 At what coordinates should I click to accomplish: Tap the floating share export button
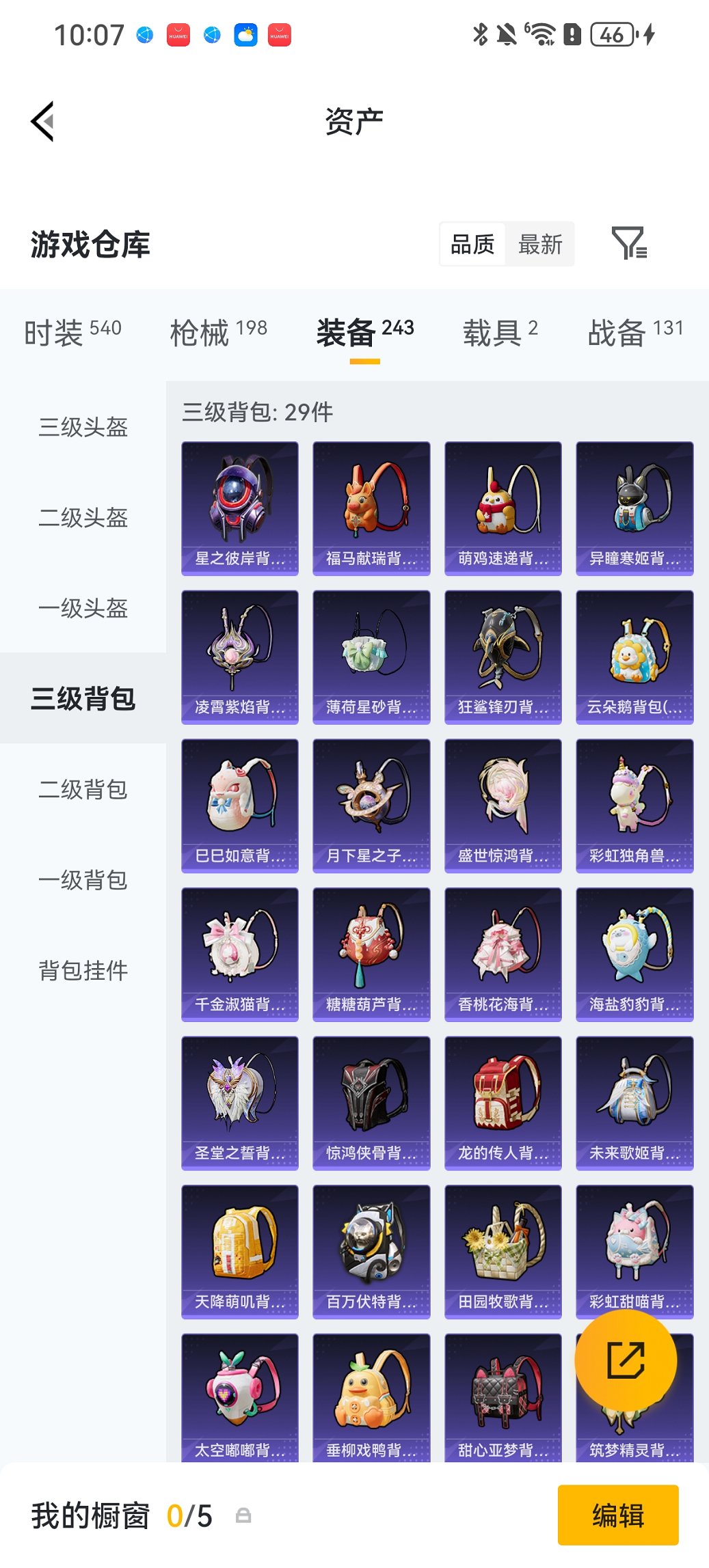pyautogui.click(x=626, y=1360)
